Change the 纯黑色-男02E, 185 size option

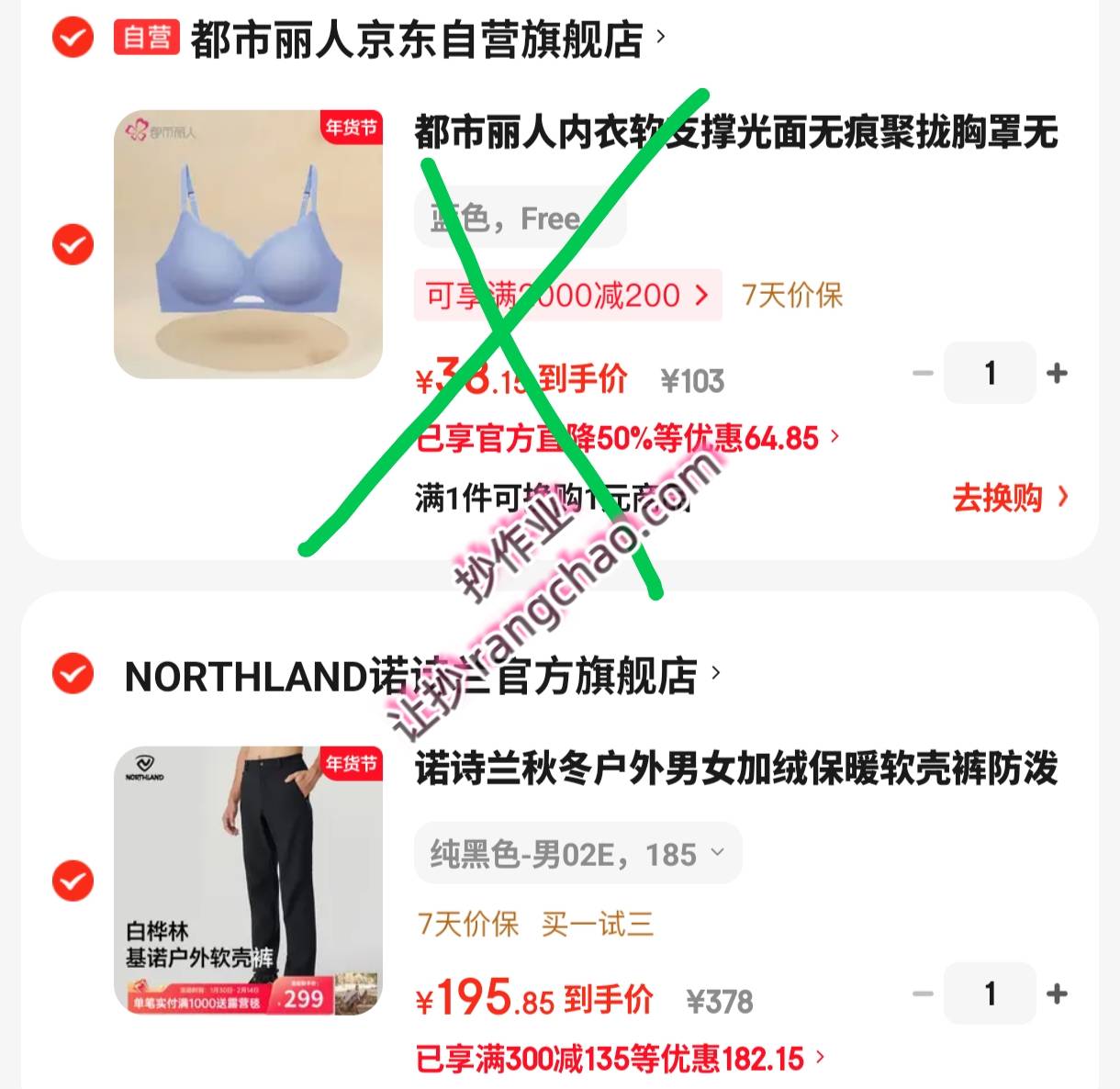point(577,855)
